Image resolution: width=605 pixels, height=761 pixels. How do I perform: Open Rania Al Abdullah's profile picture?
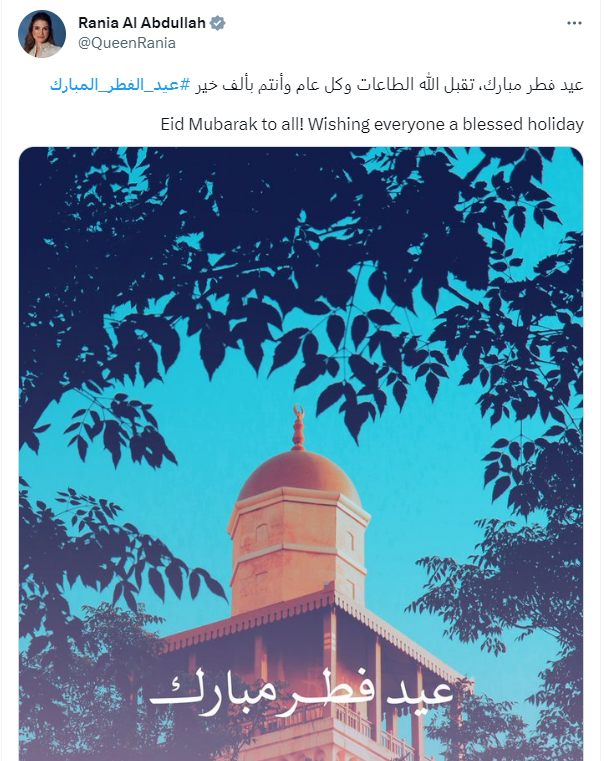coord(41,34)
